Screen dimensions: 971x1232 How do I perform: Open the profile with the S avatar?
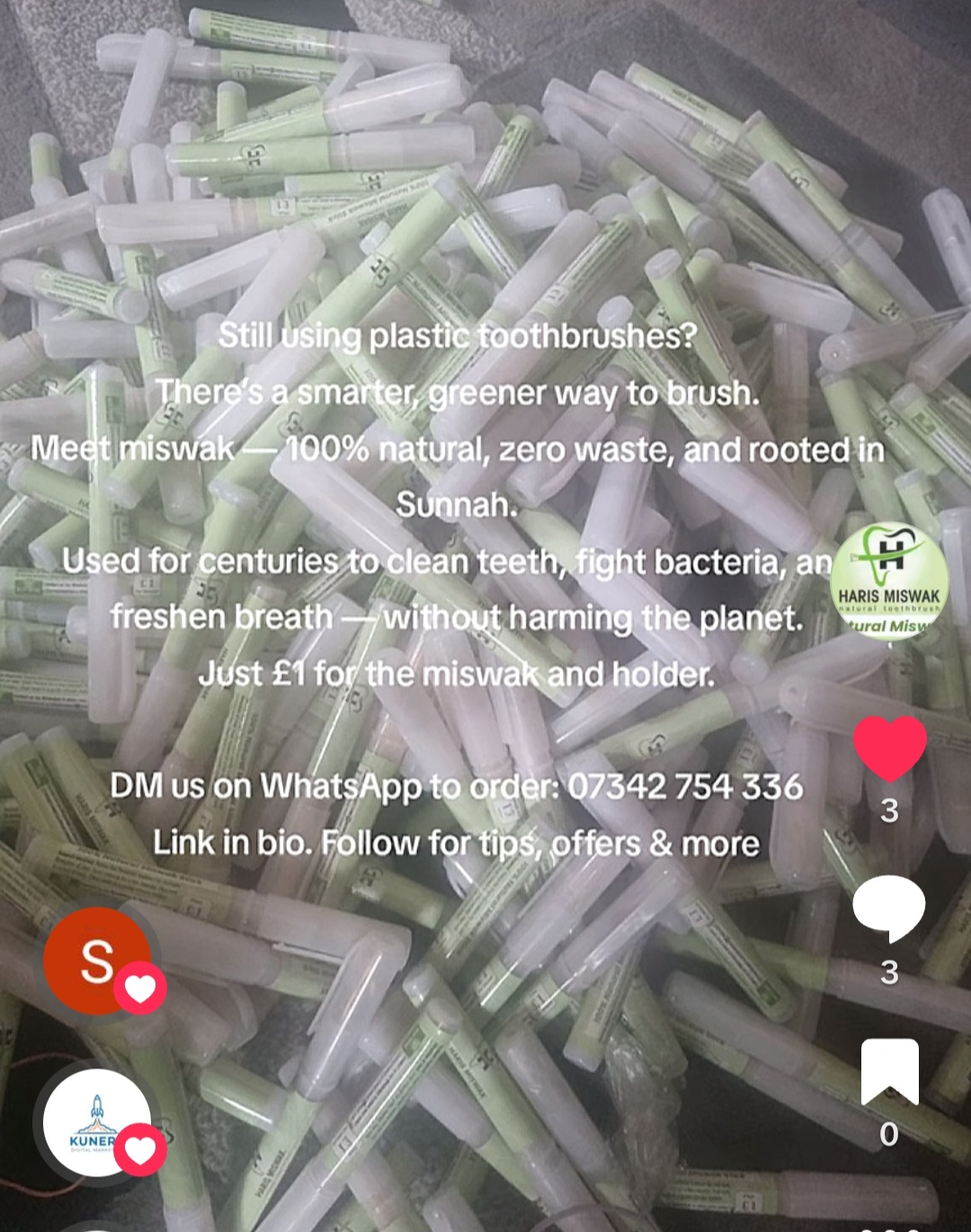click(x=96, y=961)
